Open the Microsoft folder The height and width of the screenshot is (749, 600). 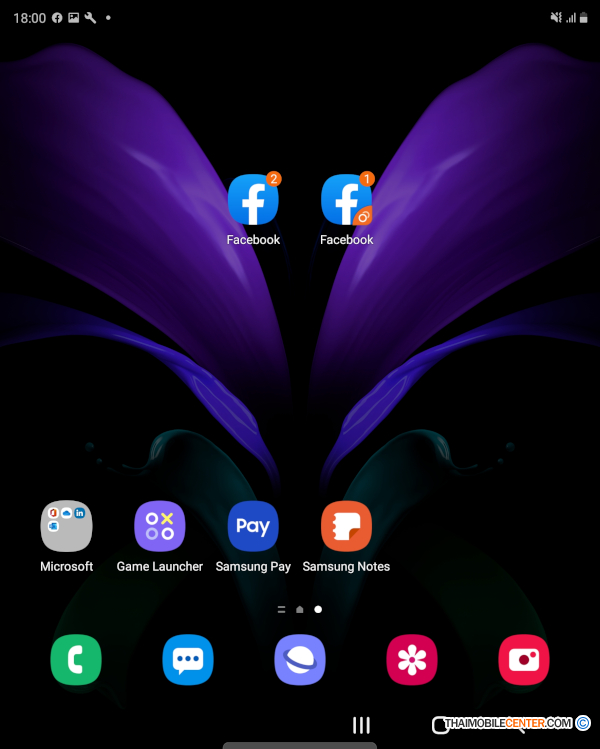click(x=66, y=526)
